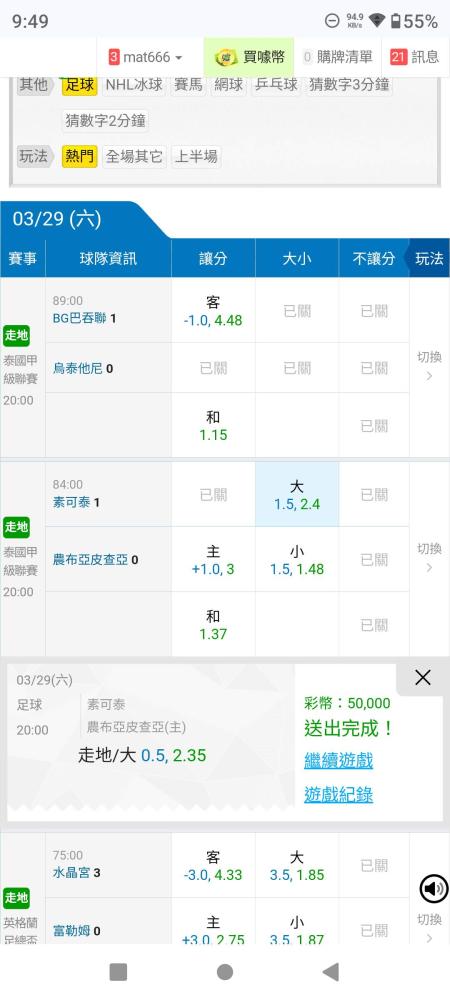Viewport: 450px width, 1000px height.
Task: Select the 賽馬 category chip
Action: (188, 85)
